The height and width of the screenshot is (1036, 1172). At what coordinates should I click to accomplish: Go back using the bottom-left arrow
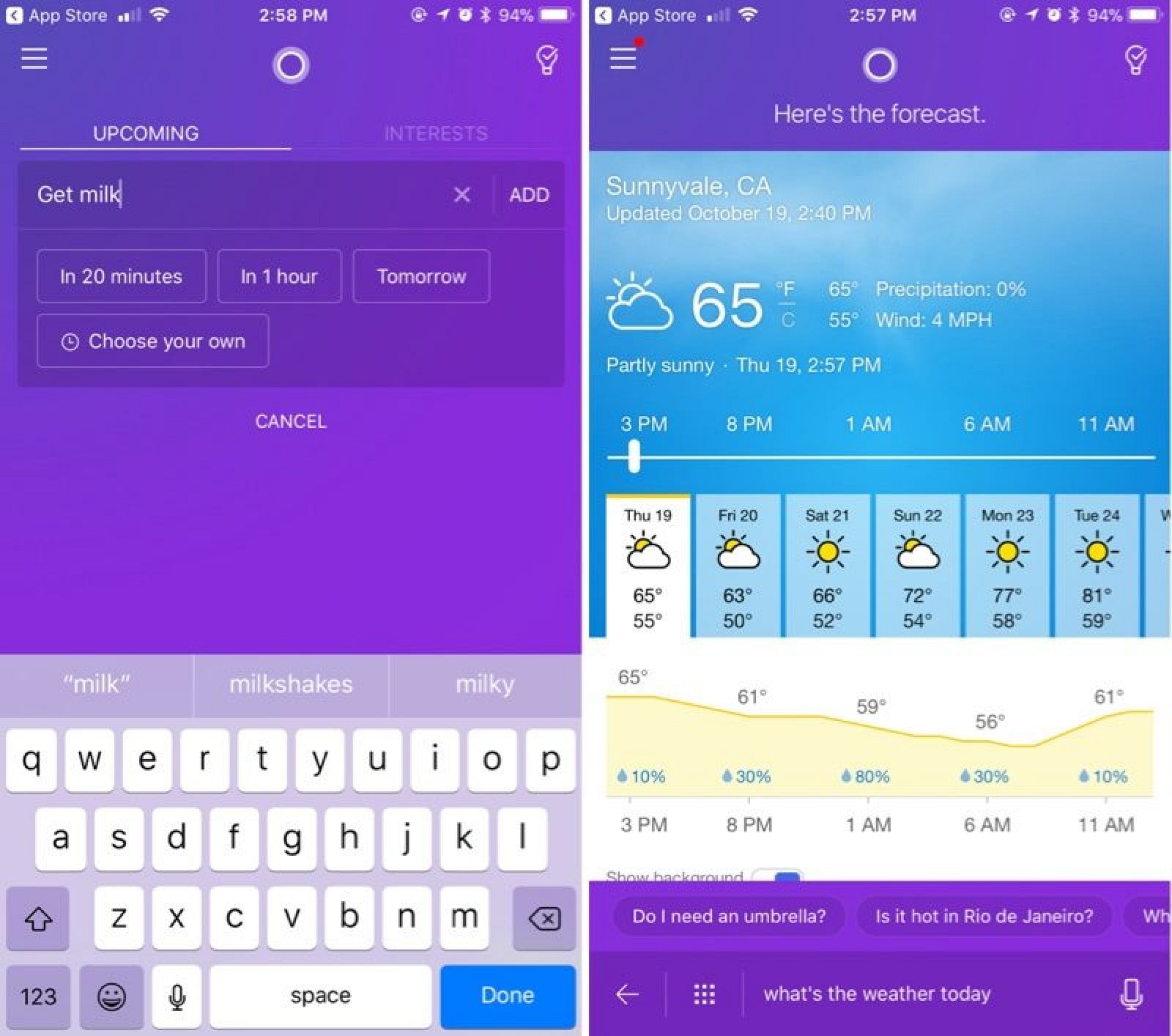coord(628,994)
